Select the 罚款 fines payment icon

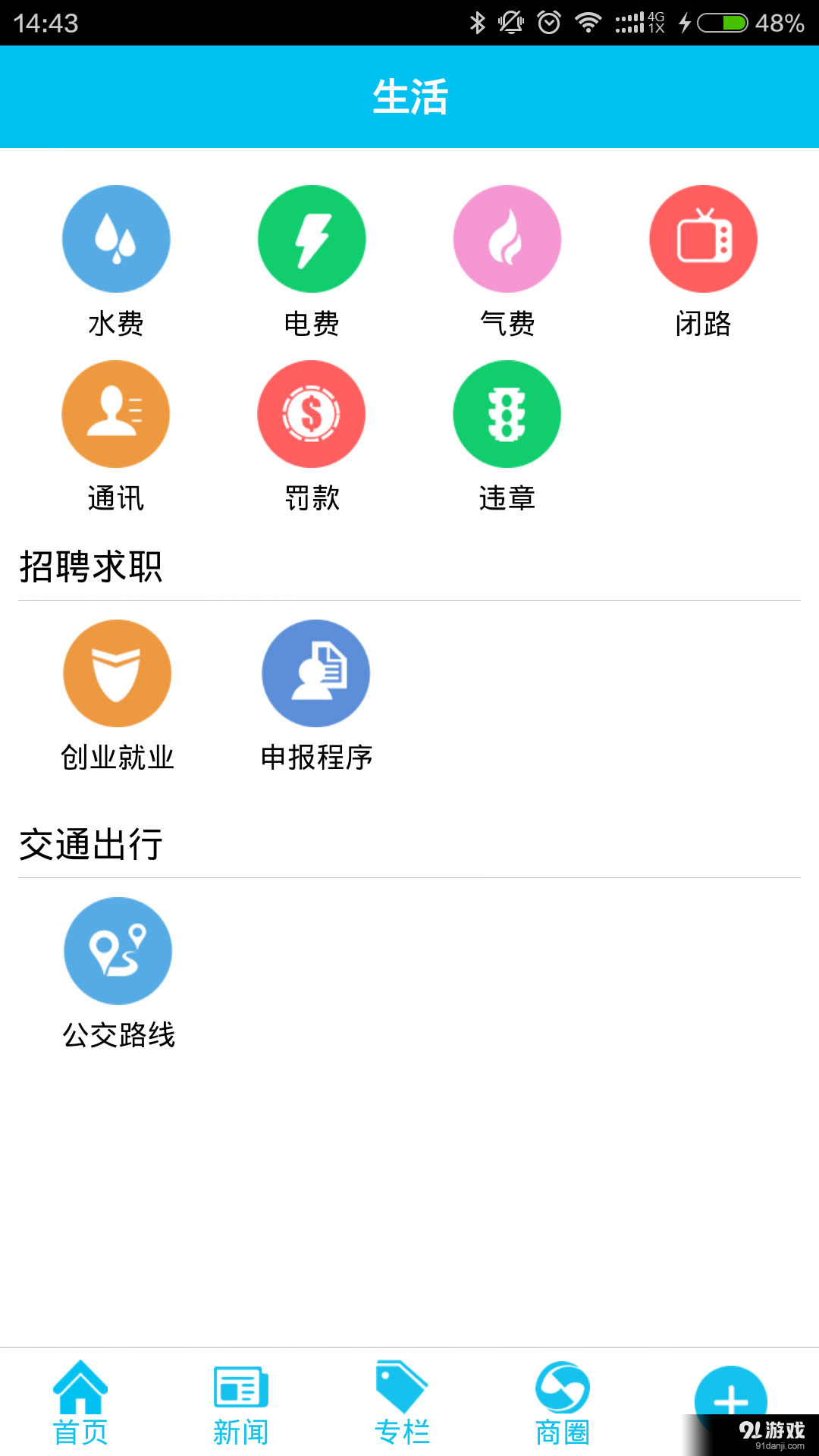tap(312, 414)
